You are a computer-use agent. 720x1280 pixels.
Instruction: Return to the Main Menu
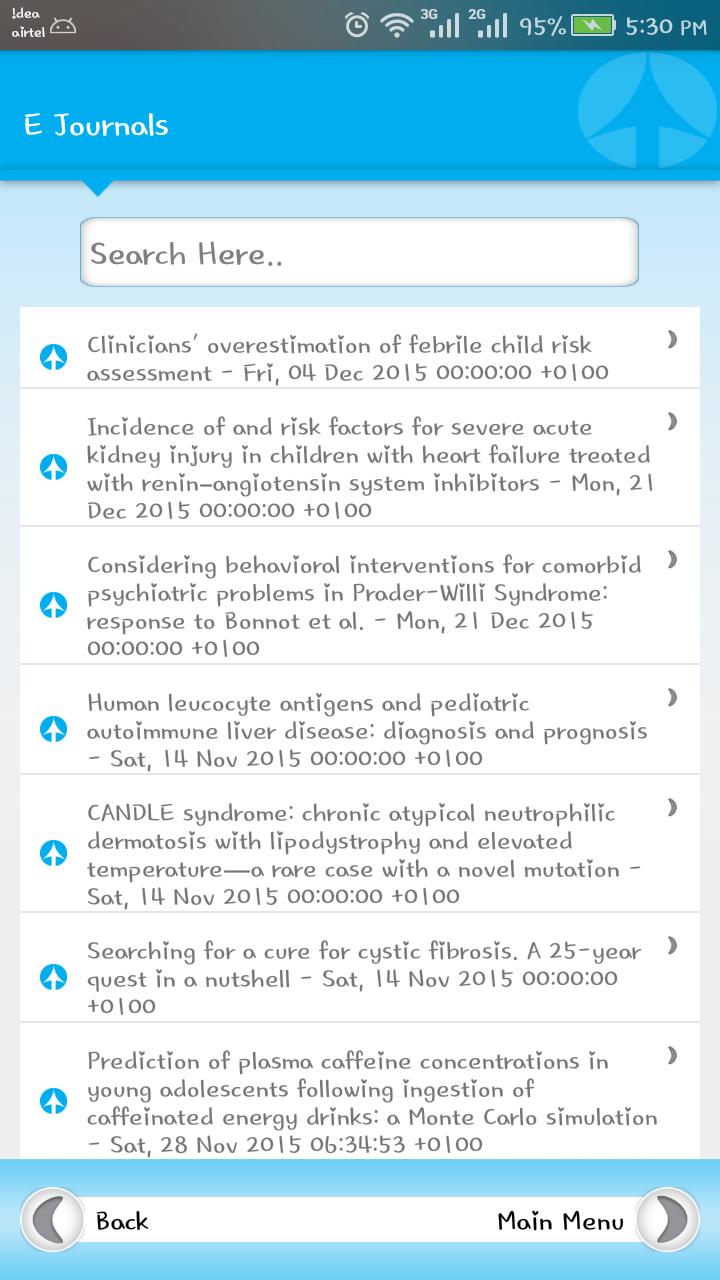pyautogui.click(x=600, y=1220)
